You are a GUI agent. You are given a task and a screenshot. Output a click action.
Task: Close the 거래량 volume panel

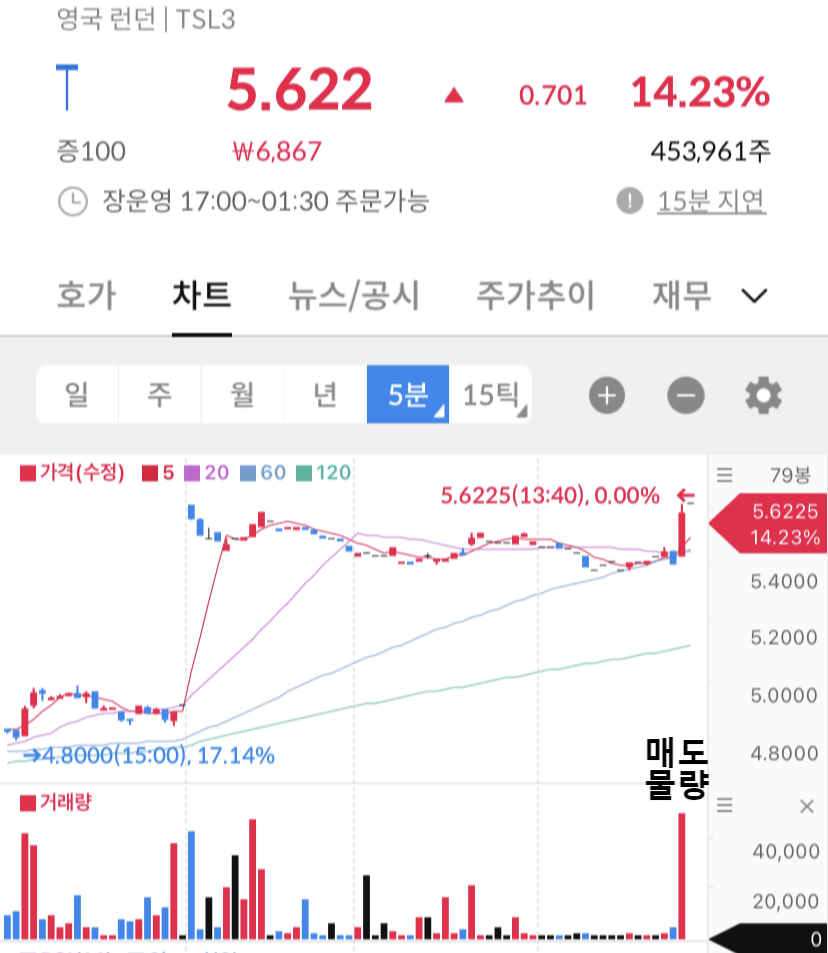pos(807,806)
